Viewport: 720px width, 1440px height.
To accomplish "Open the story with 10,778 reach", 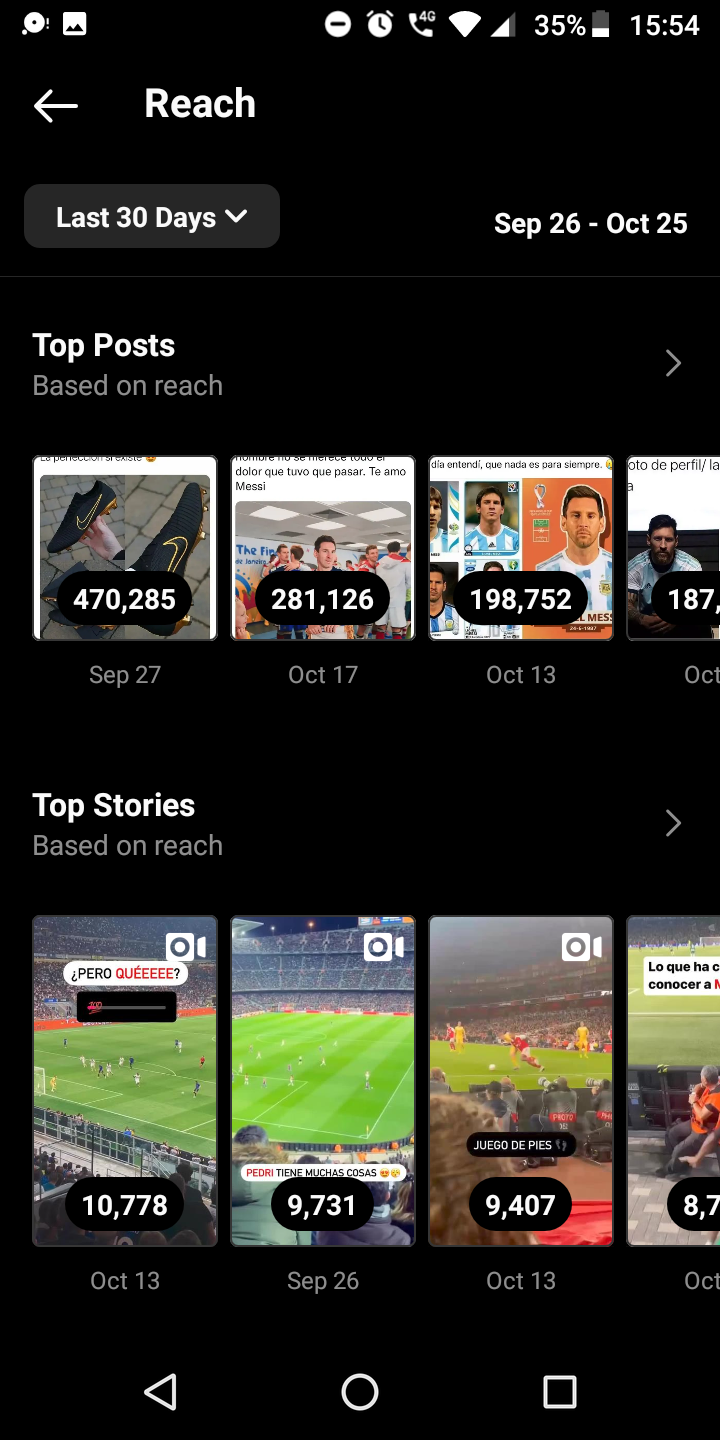I will pyautogui.click(x=125, y=1081).
